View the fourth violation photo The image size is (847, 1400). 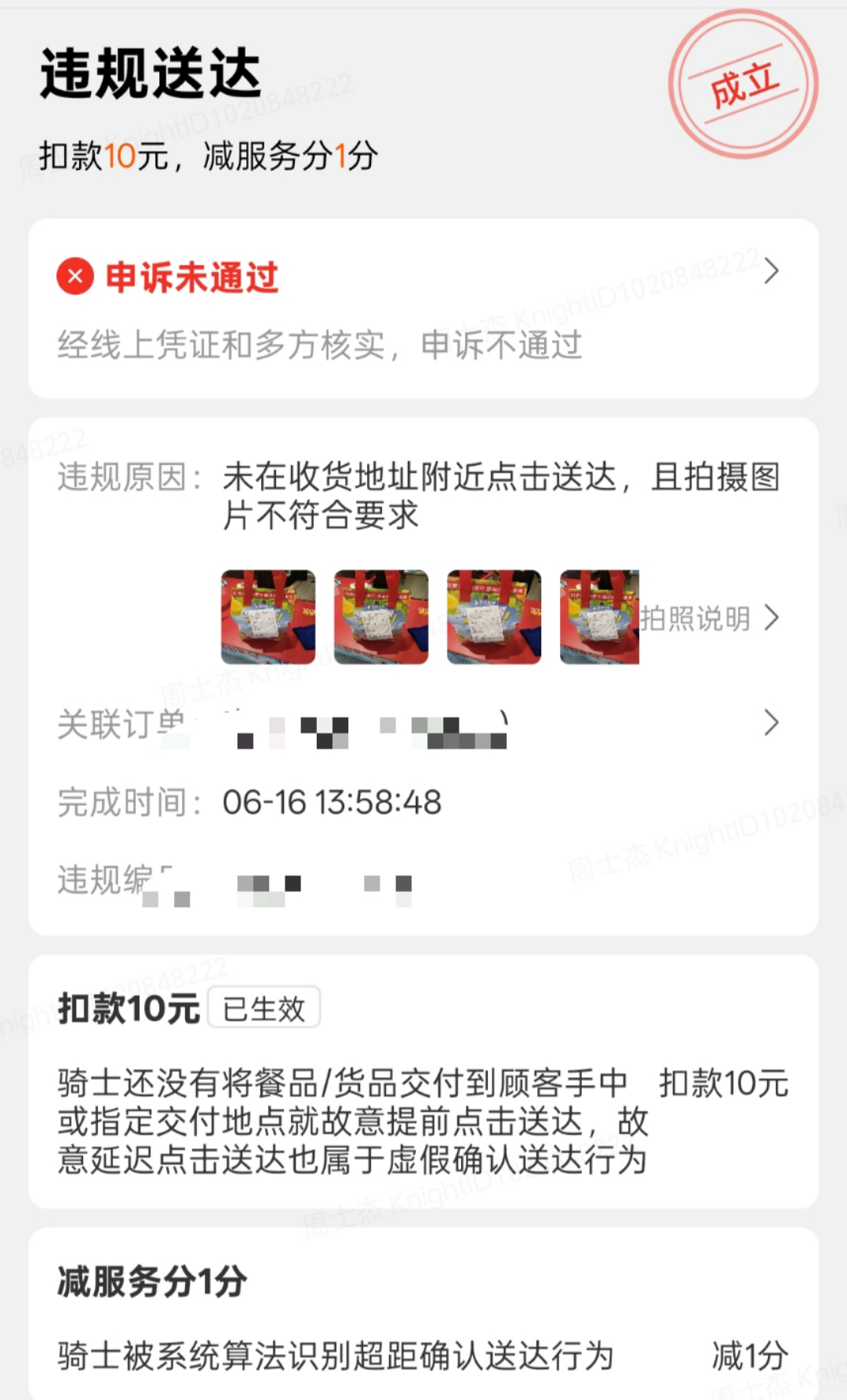coord(599,617)
